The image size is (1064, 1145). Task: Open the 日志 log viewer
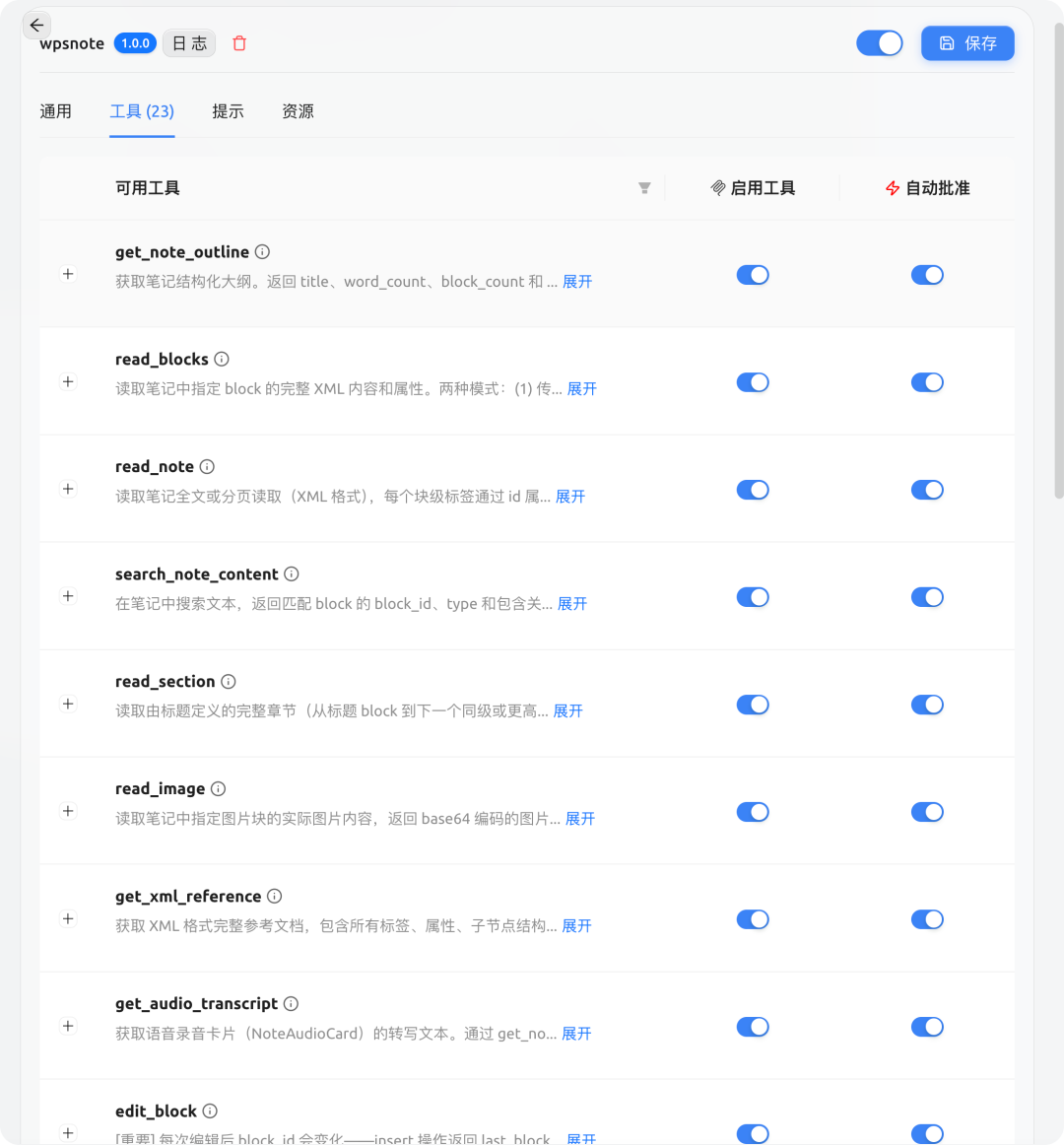[x=188, y=43]
